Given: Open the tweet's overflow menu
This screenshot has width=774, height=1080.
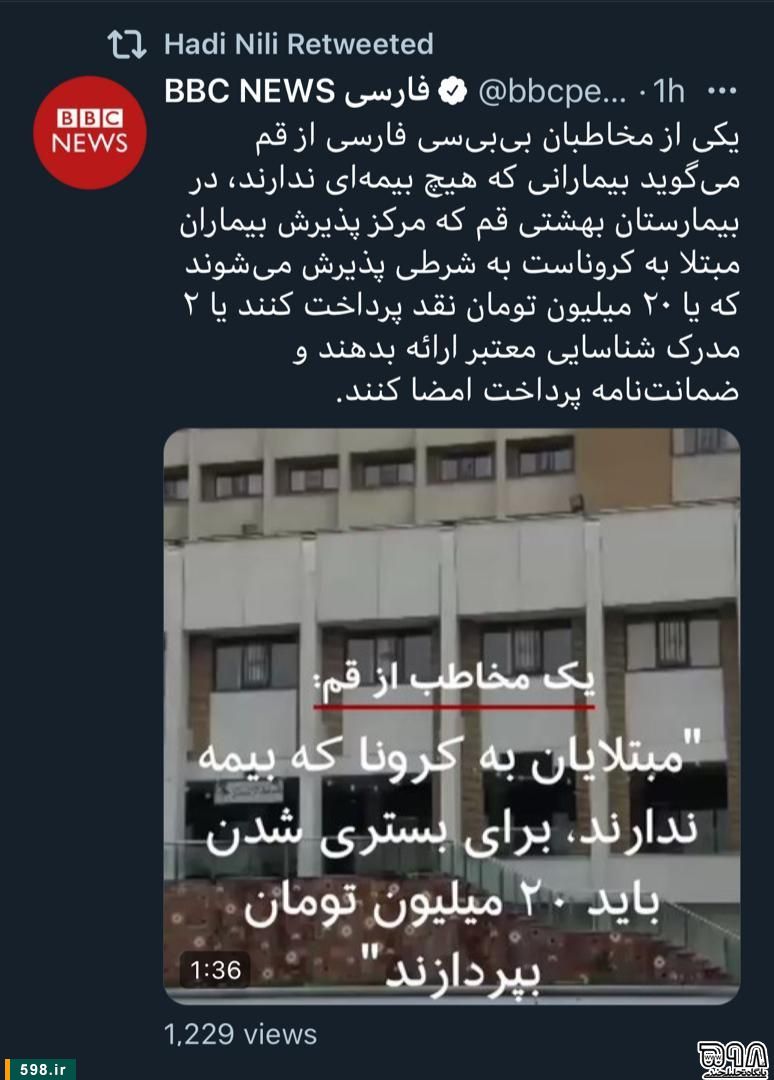Looking at the screenshot, I should click(x=722, y=92).
